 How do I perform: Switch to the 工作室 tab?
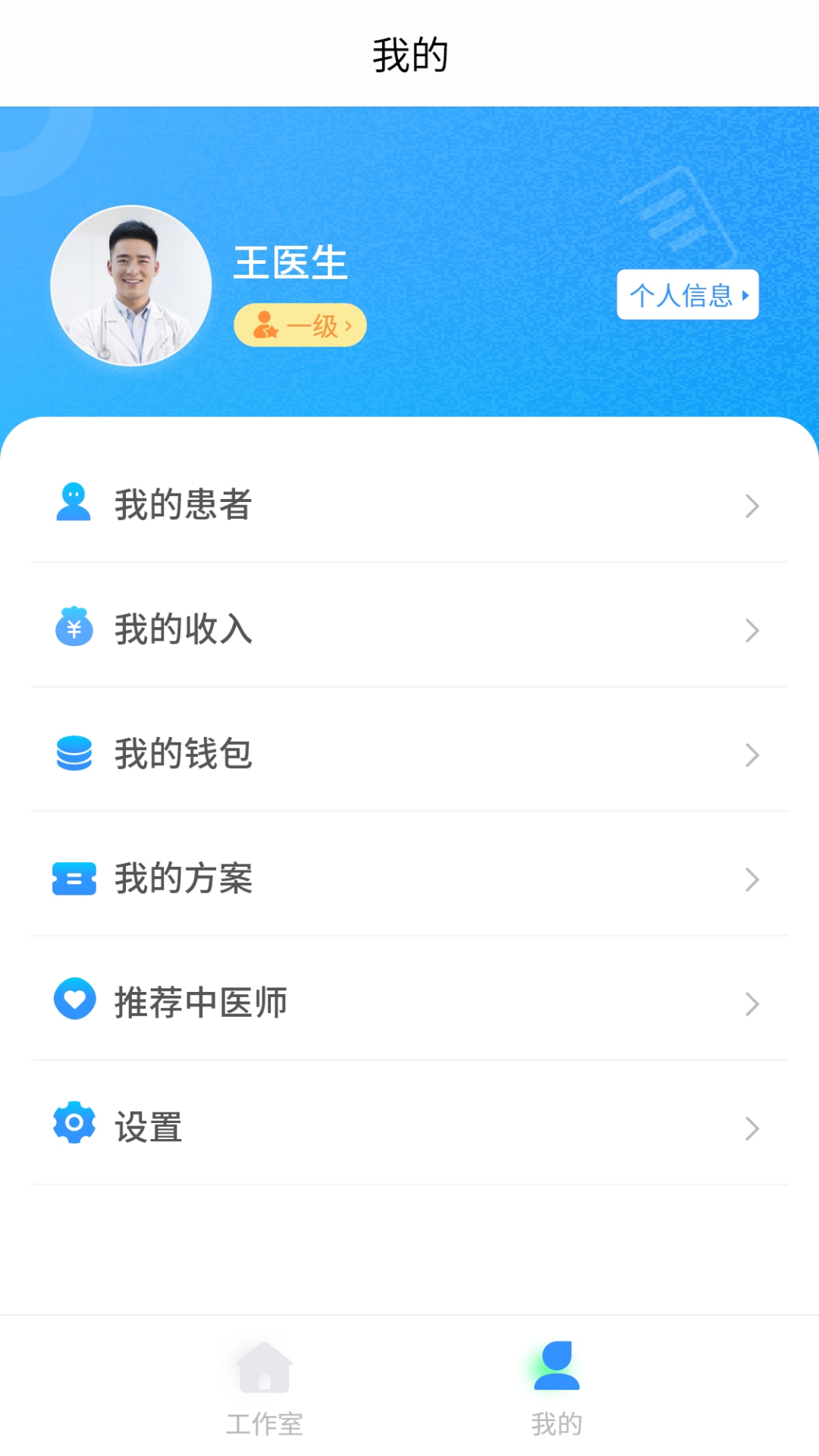click(x=263, y=1395)
